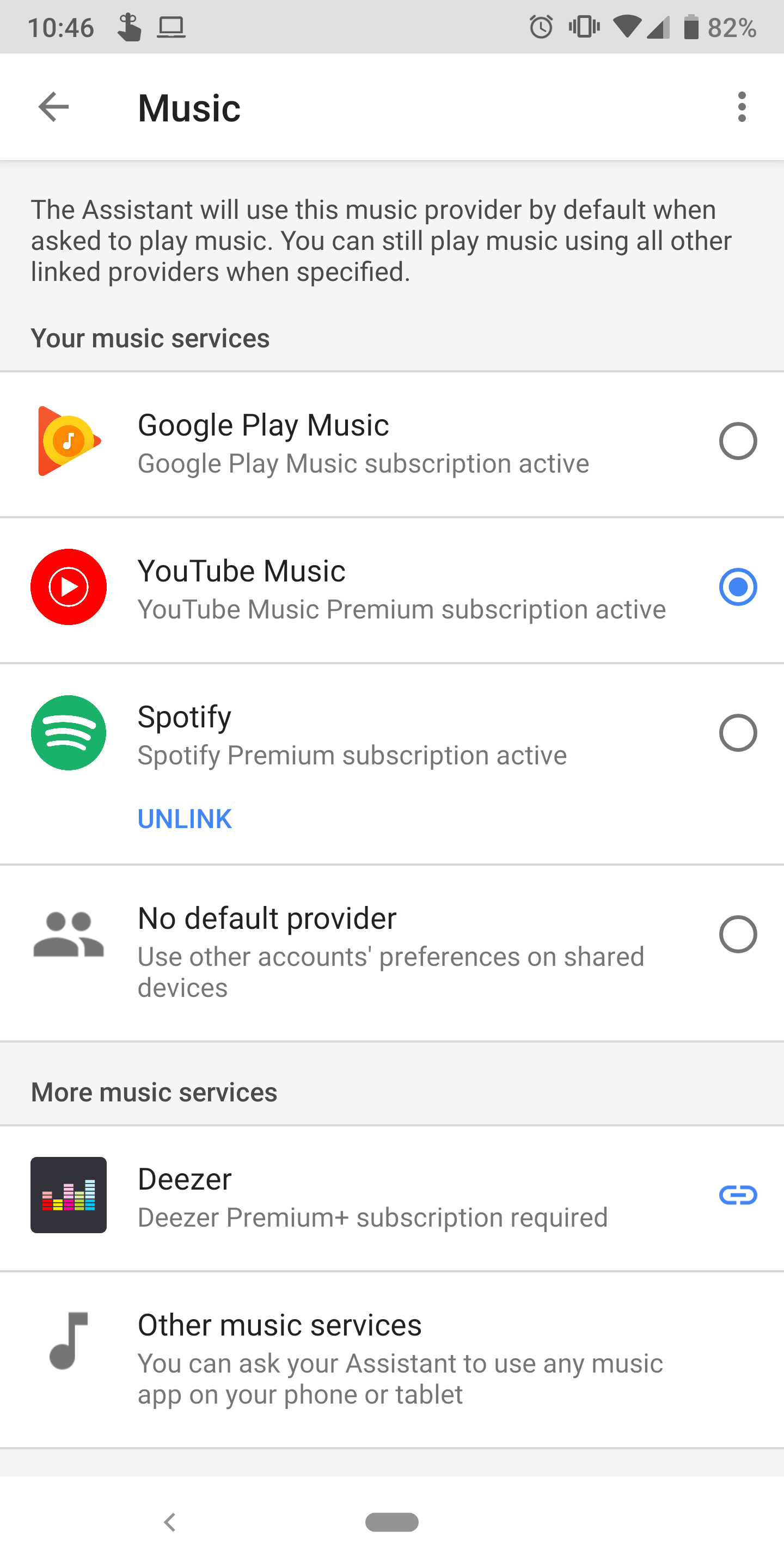Unlink the Spotify account
This screenshot has height=1568, width=784.
point(185,819)
